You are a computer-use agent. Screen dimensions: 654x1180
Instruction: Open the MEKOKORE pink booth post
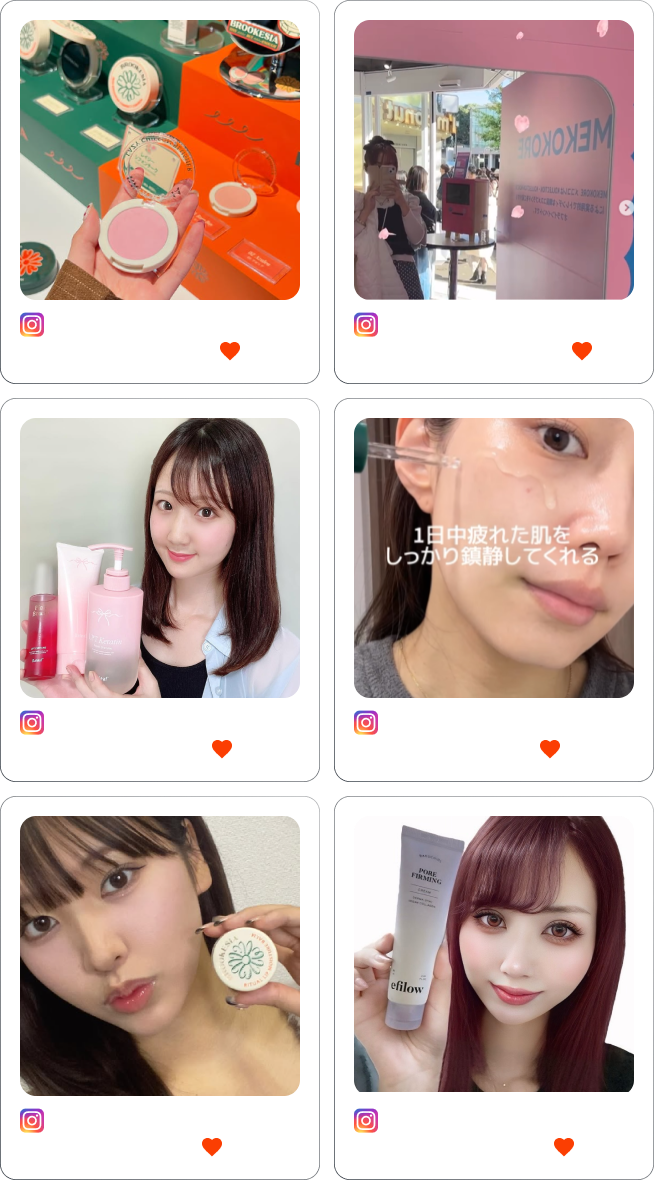(x=493, y=160)
